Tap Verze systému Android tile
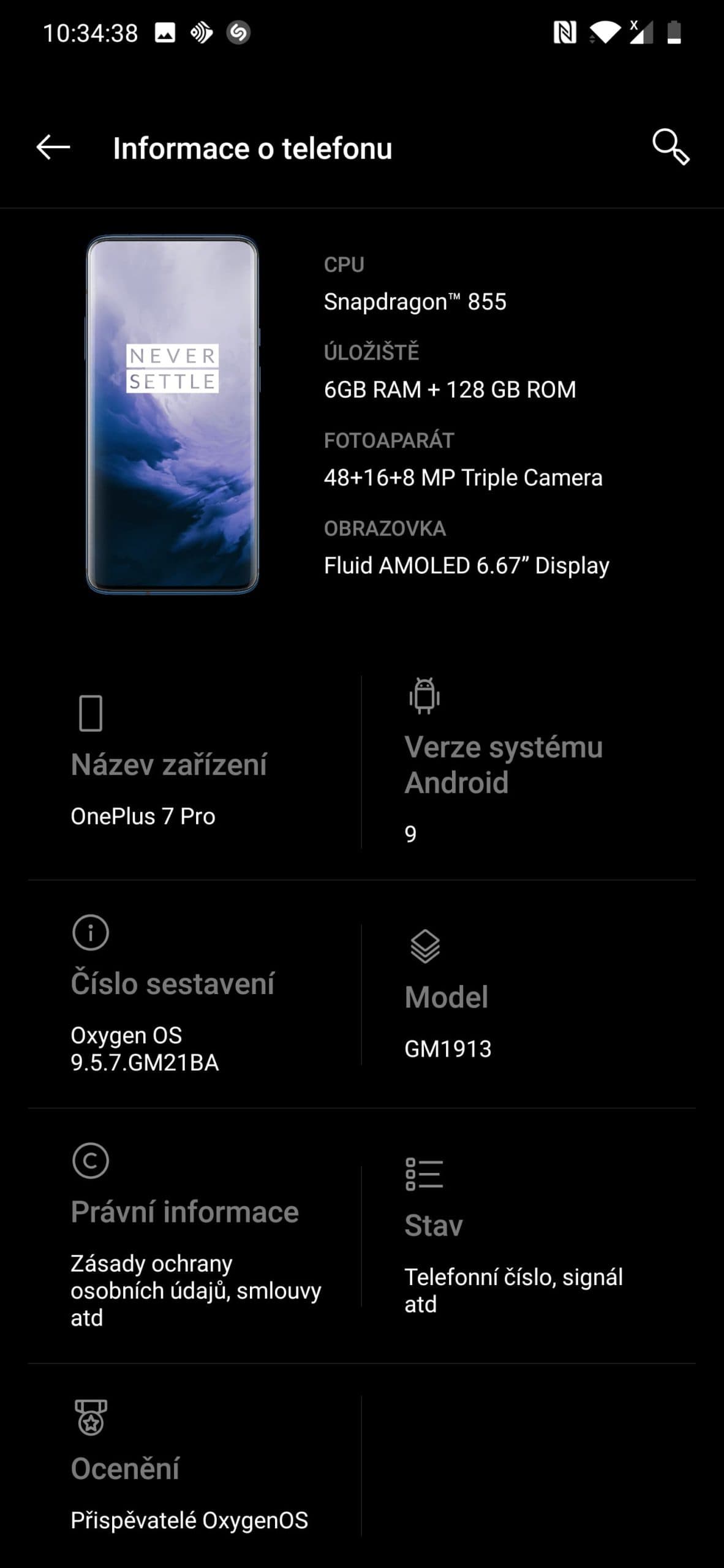 click(529, 762)
